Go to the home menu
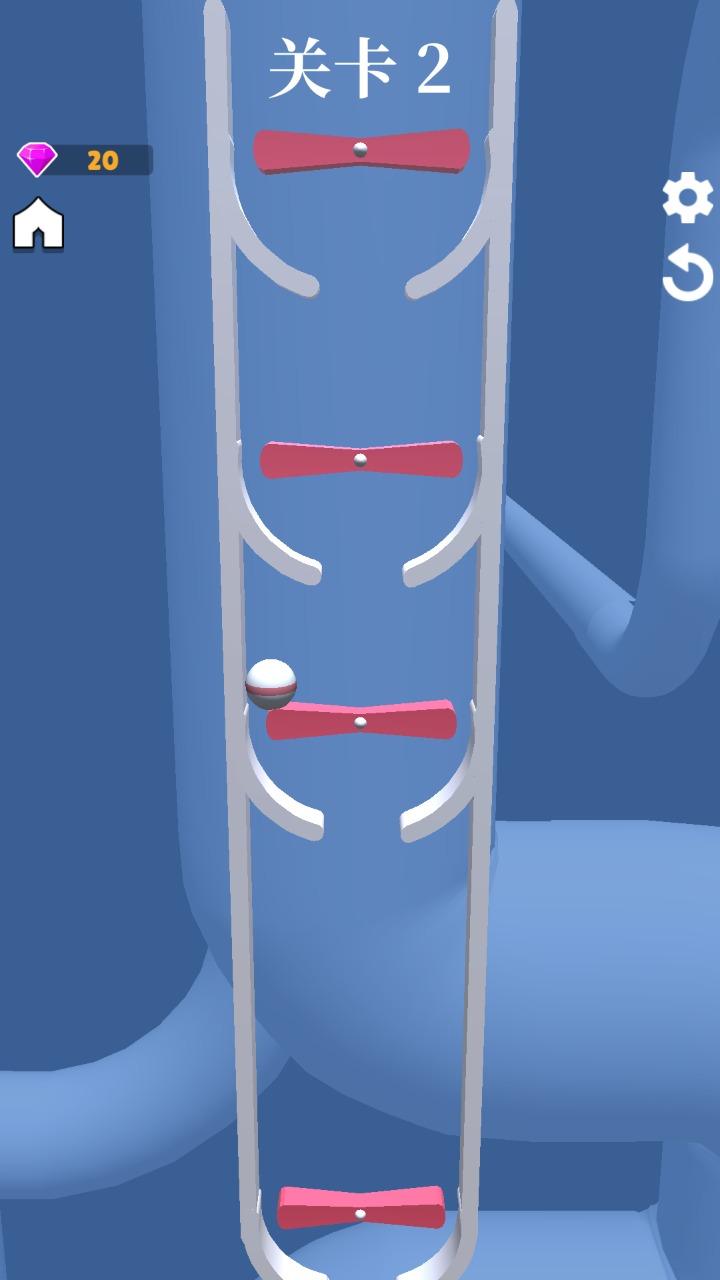This screenshot has width=720, height=1280. point(38,224)
